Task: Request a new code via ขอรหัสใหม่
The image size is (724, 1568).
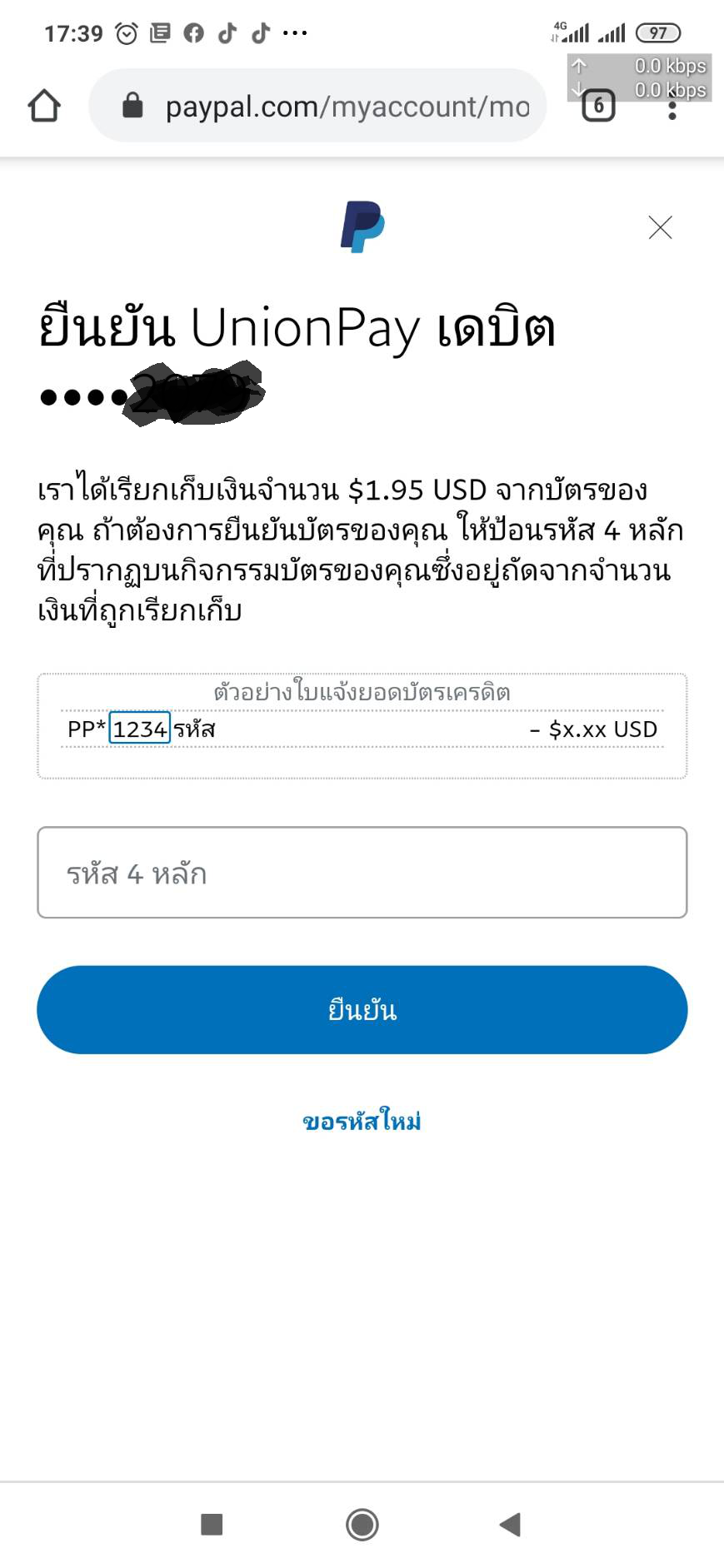Action: pos(362,1121)
